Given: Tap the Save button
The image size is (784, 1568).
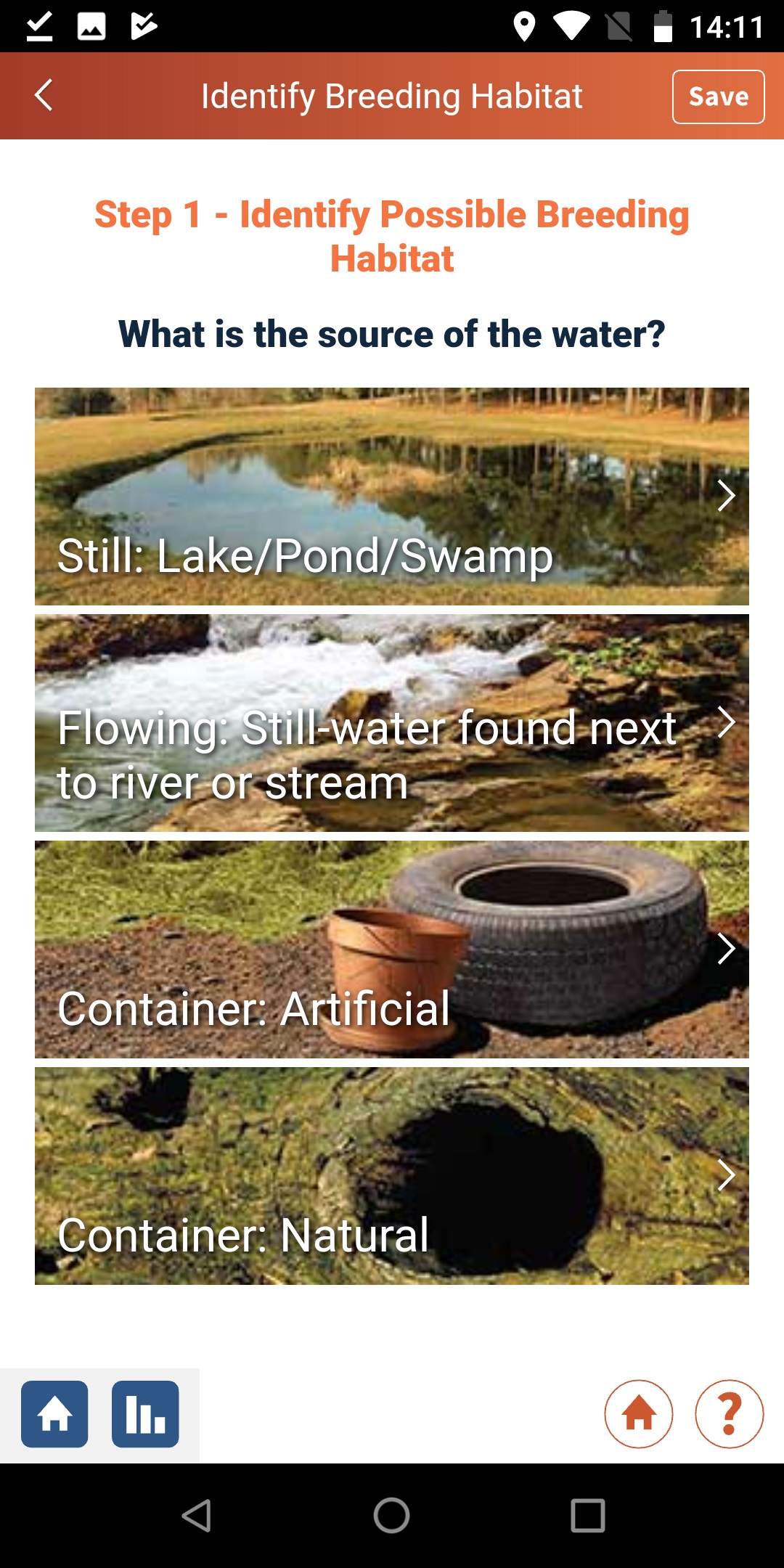Looking at the screenshot, I should coord(718,97).
